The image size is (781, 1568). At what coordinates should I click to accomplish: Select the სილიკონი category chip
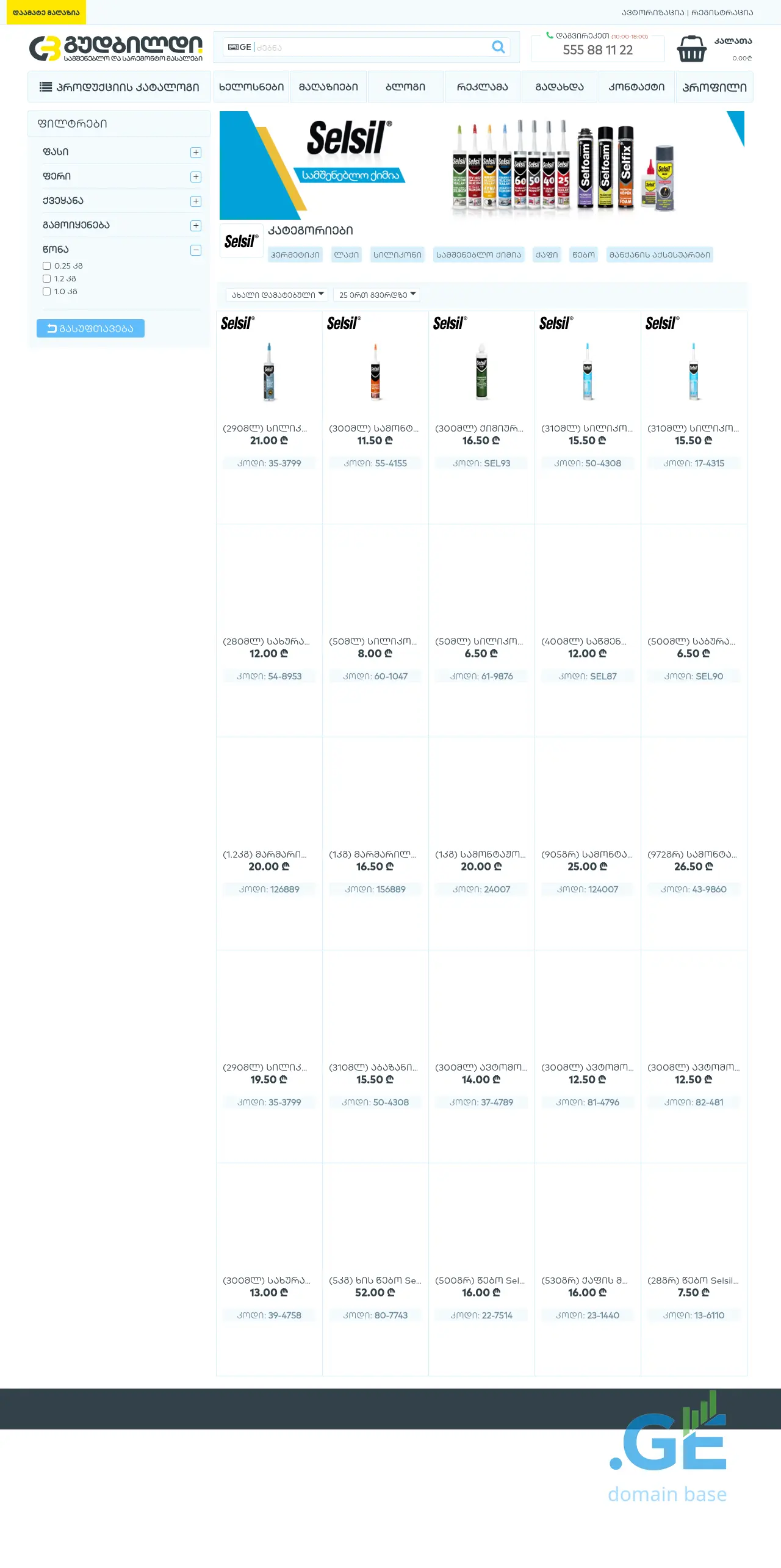coord(397,255)
